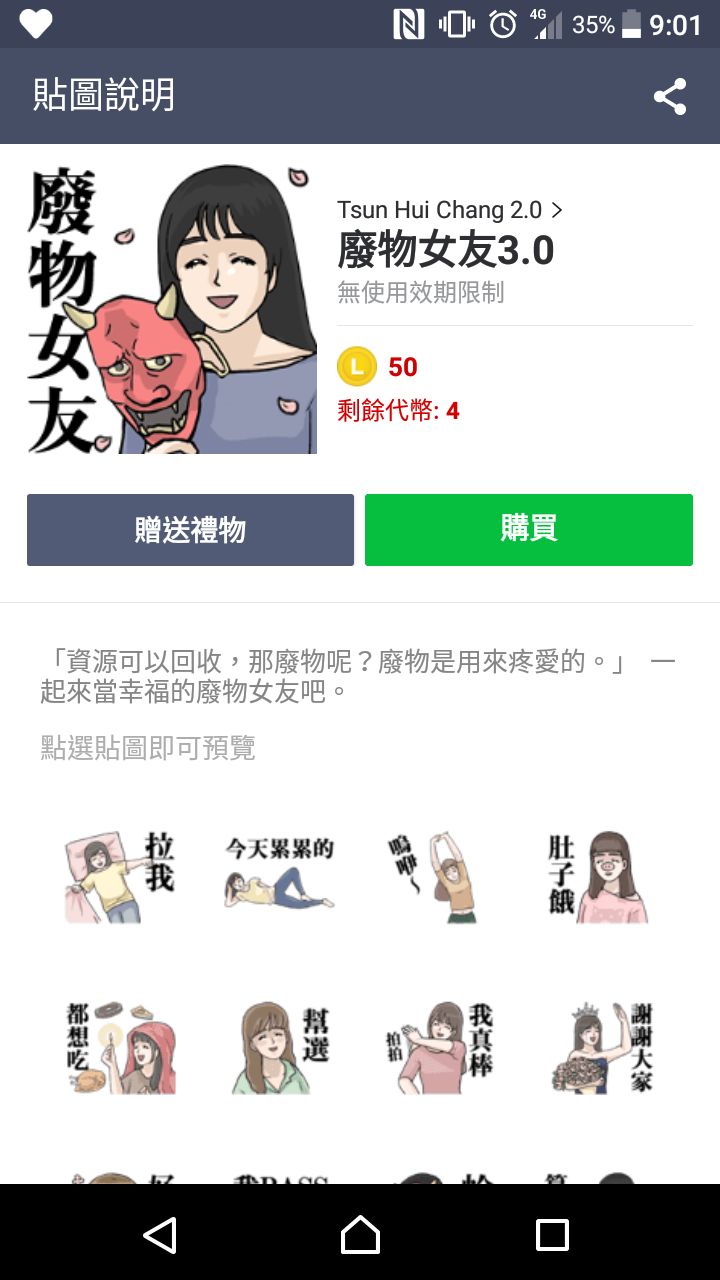Screen dimensions: 720x1280
Task: Tap 贈送禮物 to gift the stickers
Action: 190,530
